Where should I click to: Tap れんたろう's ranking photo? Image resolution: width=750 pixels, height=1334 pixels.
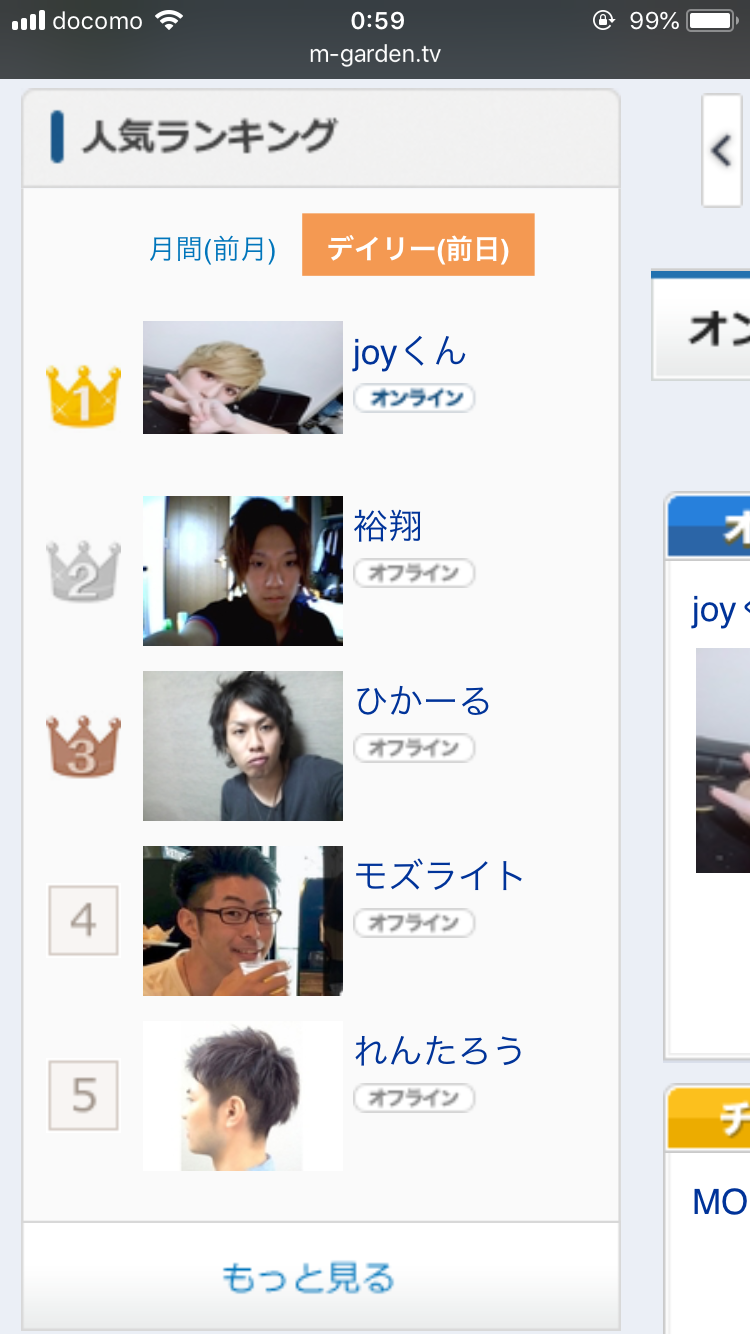[x=243, y=1096]
